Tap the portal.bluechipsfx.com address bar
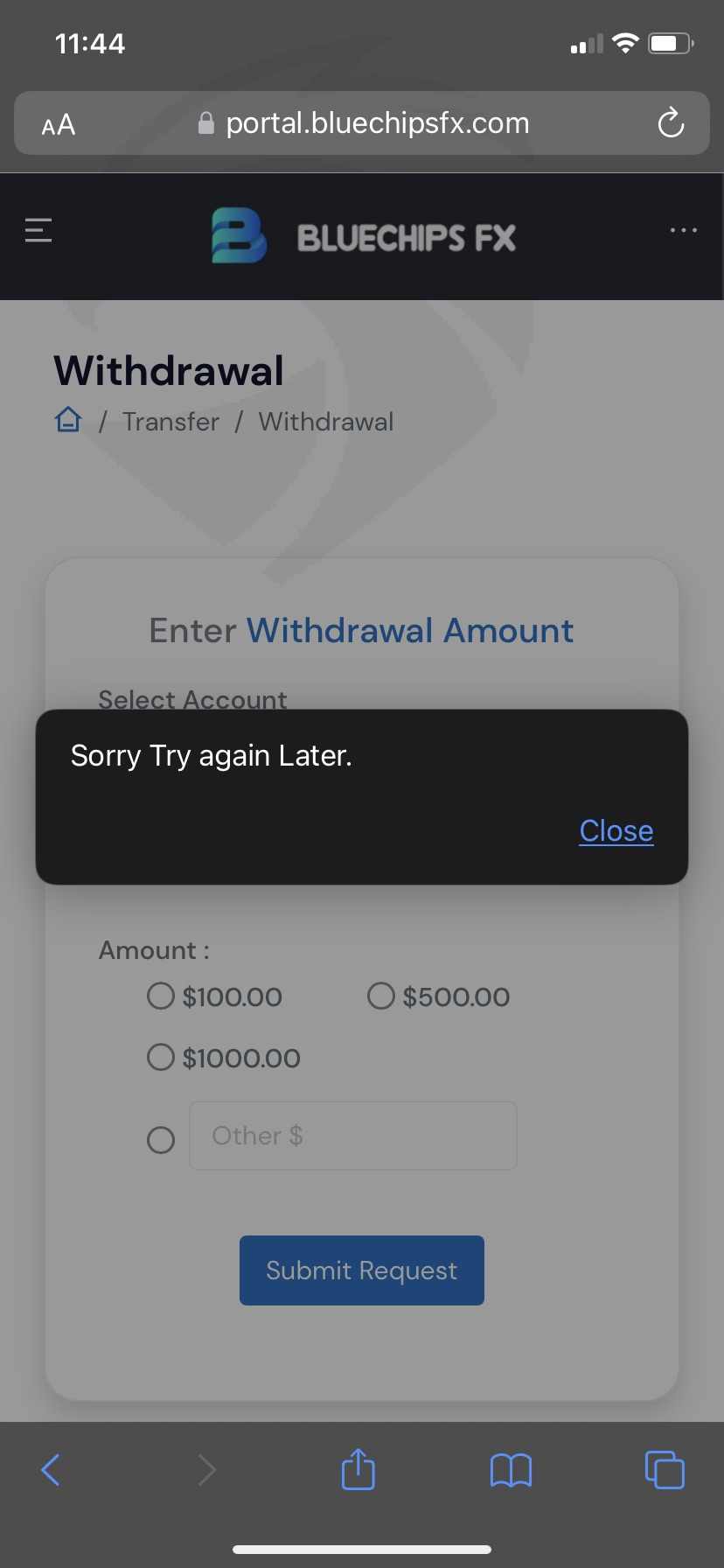Image resolution: width=724 pixels, height=1568 pixels. 364,123
